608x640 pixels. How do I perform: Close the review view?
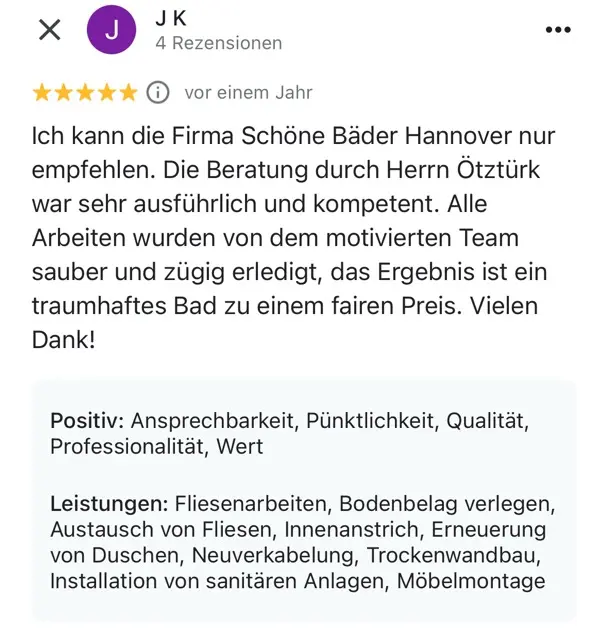49,30
